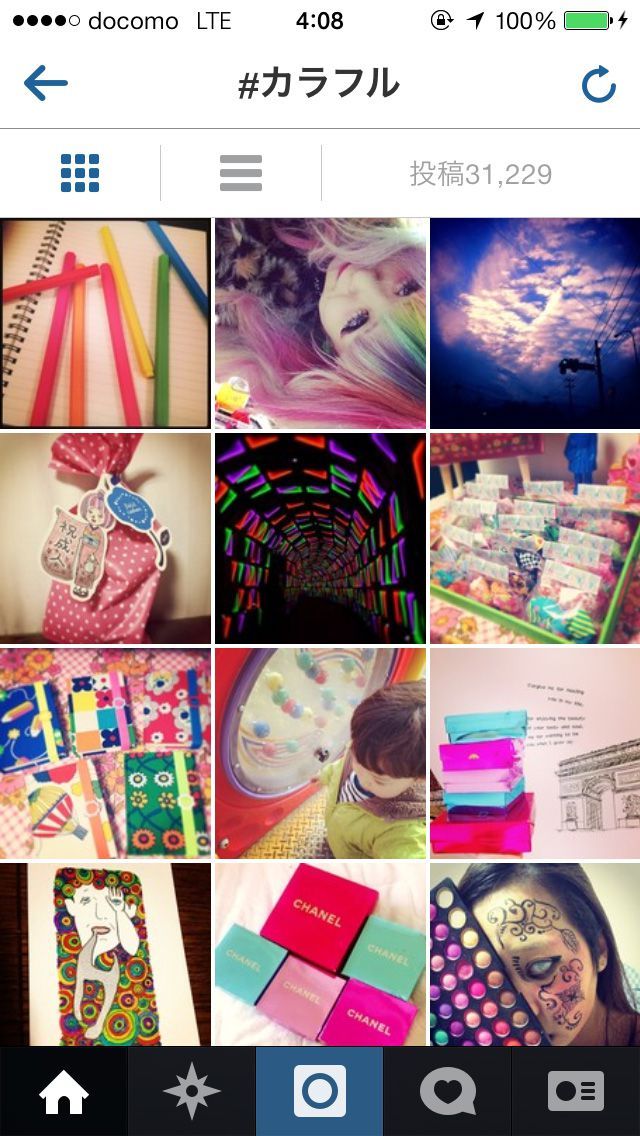Image resolution: width=640 pixels, height=1136 pixels.
Task: Refresh the #カラフル hashtag feed
Action: pos(598,86)
